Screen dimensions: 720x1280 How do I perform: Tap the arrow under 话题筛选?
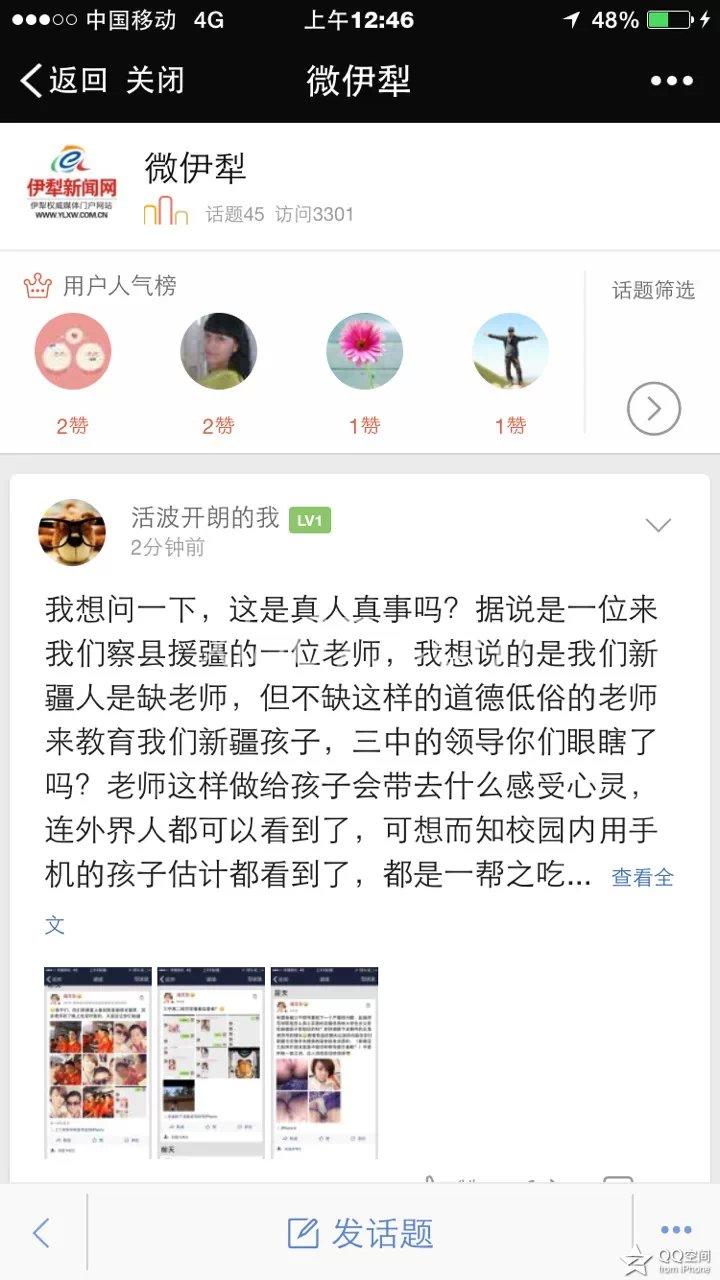coord(653,408)
